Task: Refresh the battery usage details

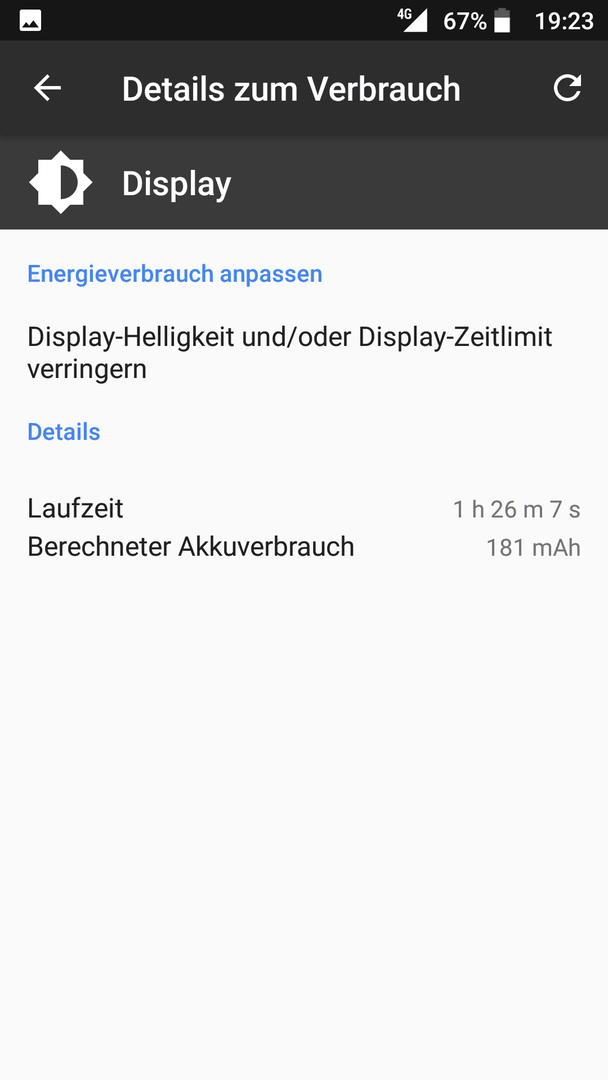Action: pyautogui.click(x=567, y=88)
